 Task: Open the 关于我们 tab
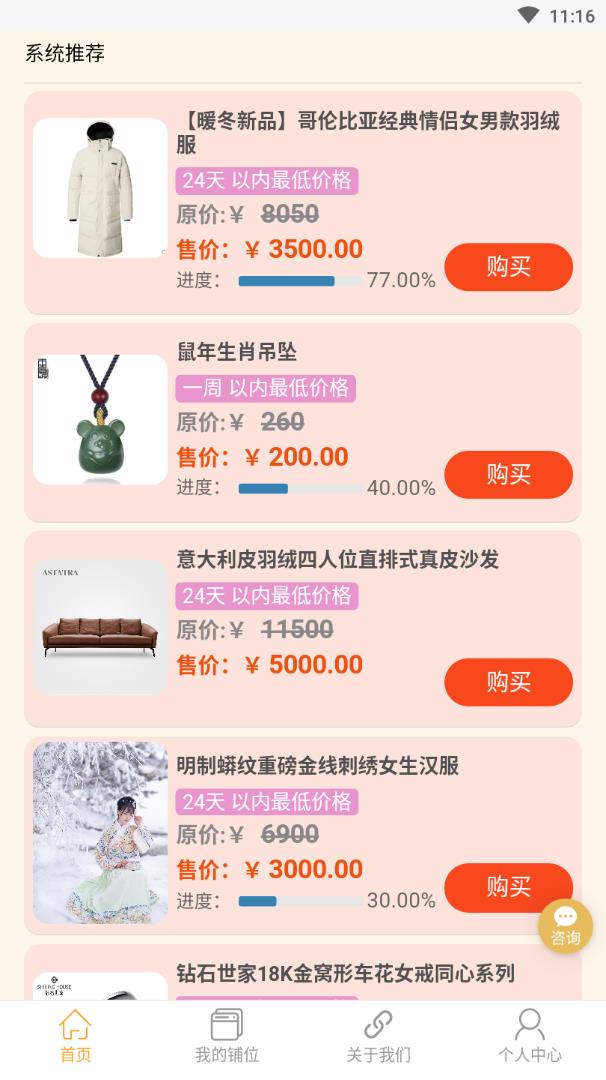[378, 1035]
